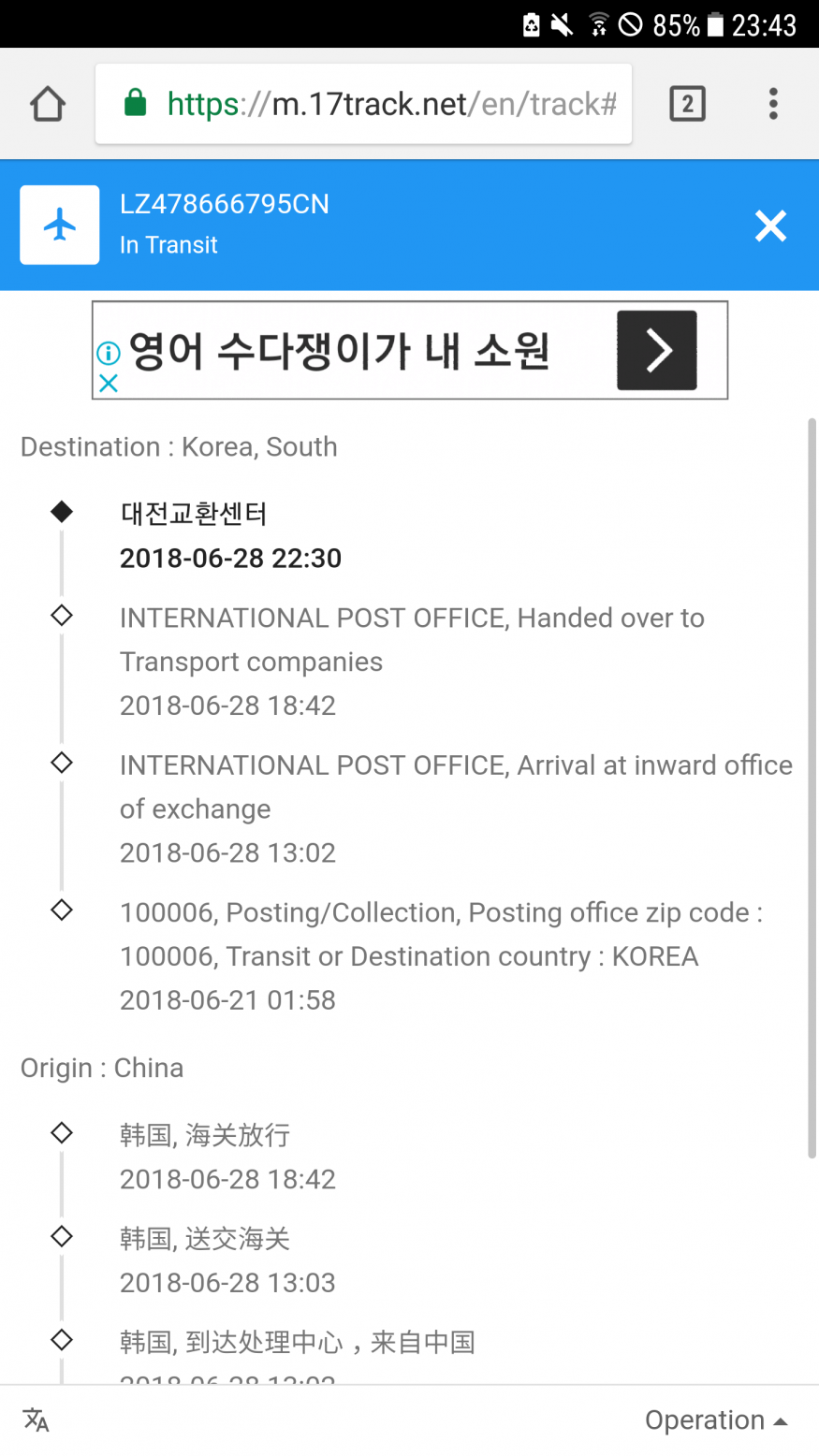Image resolution: width=819 pixels, height=1456 pixels.
Task: Tap the translate icon at bottom
Action: click(x=37, y=1420)
